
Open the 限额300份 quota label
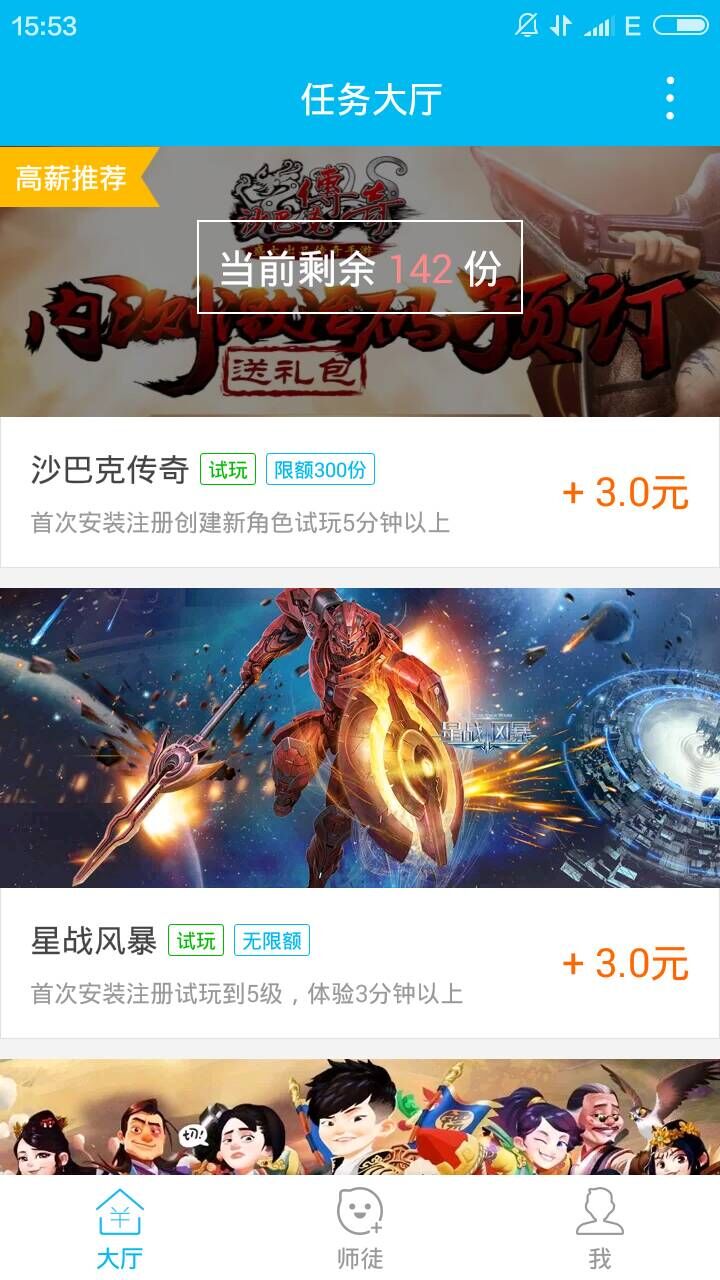[x=320, y=470]
